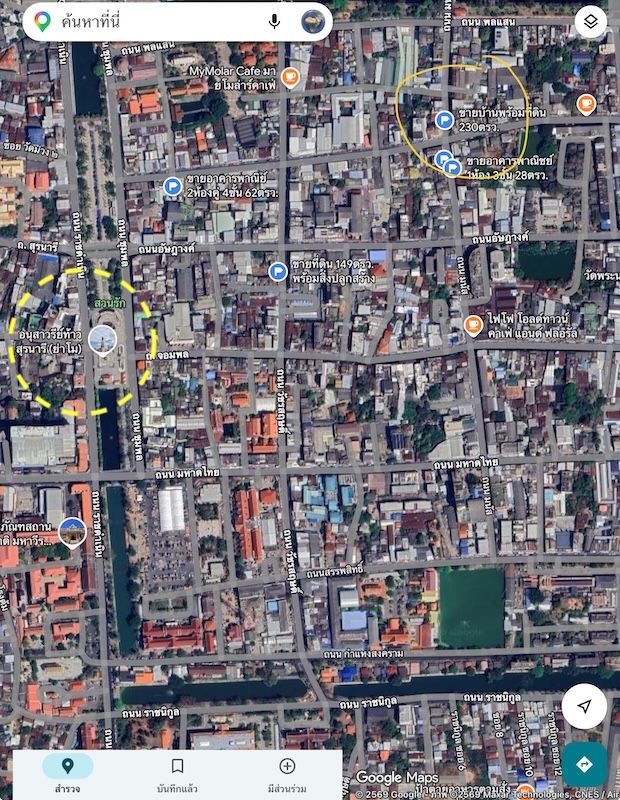Open the map layers button
Screen dimensions: 620x800
(x=590, y=21)
